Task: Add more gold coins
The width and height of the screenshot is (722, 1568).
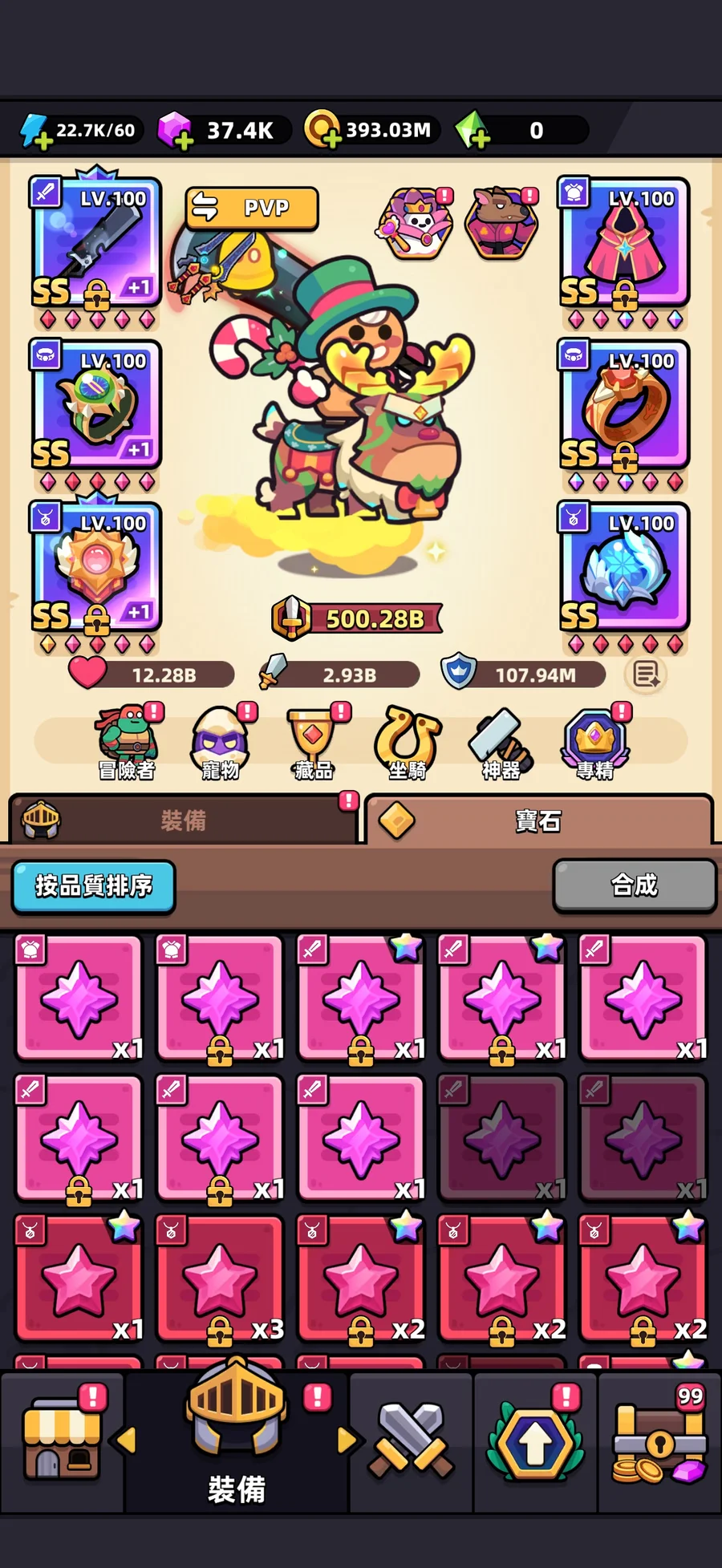Action: click(x=330, y=141)
